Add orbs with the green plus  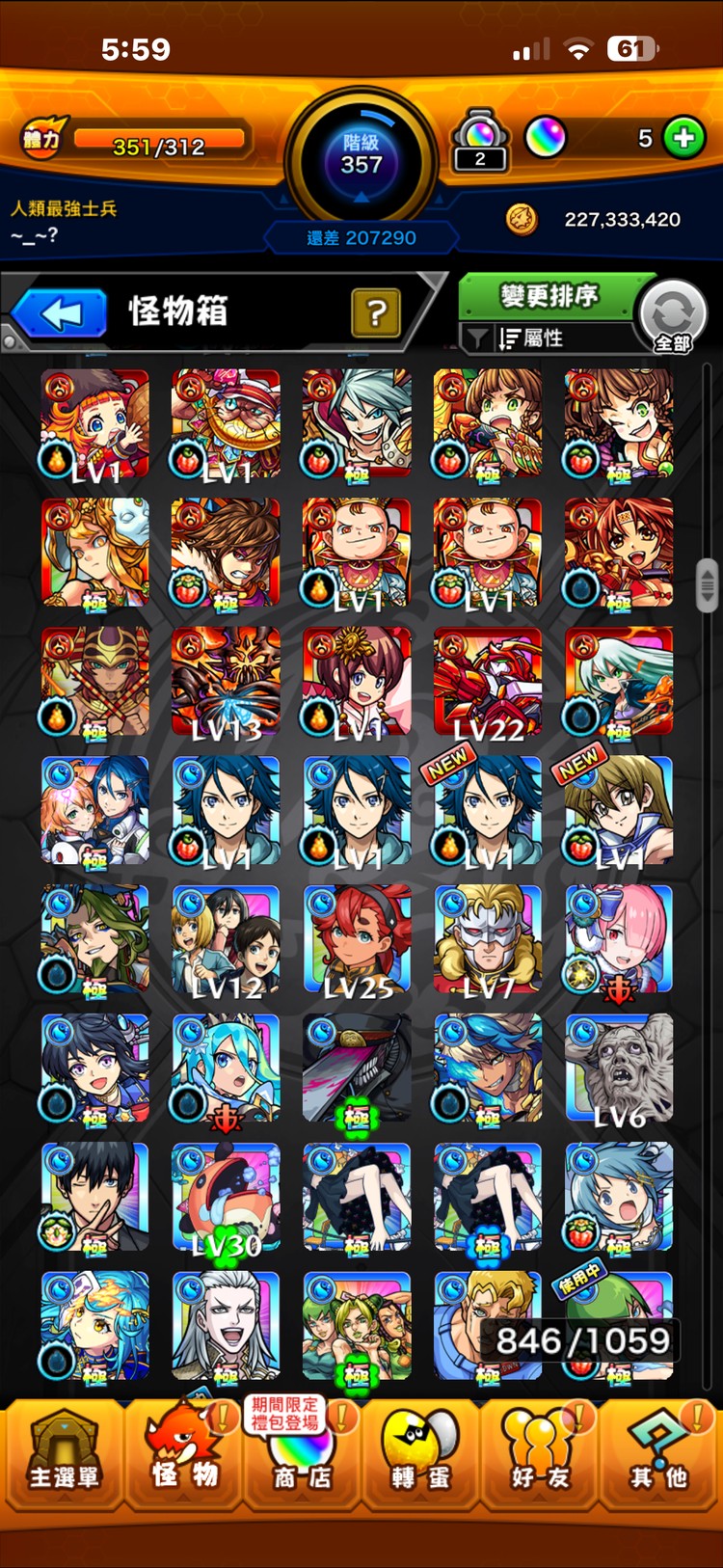point(684,139)
